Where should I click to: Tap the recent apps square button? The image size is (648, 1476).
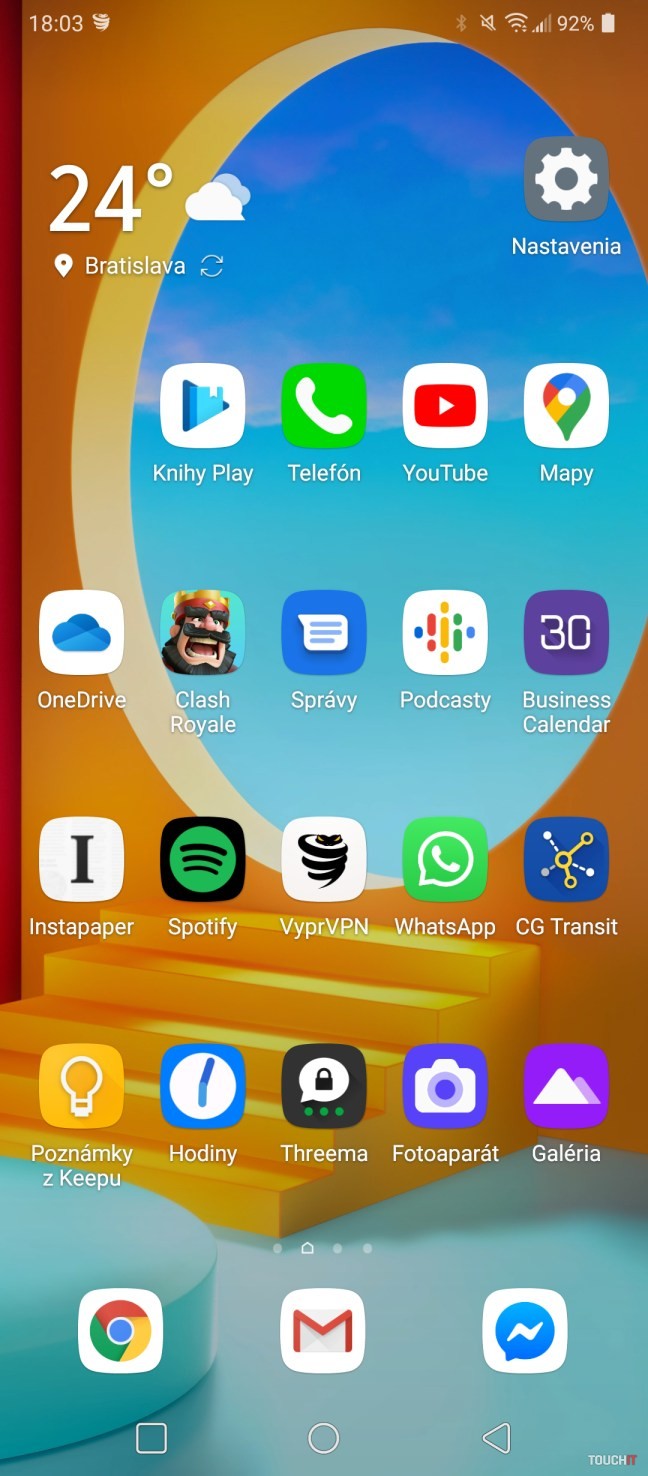[x=151, y=1438]
